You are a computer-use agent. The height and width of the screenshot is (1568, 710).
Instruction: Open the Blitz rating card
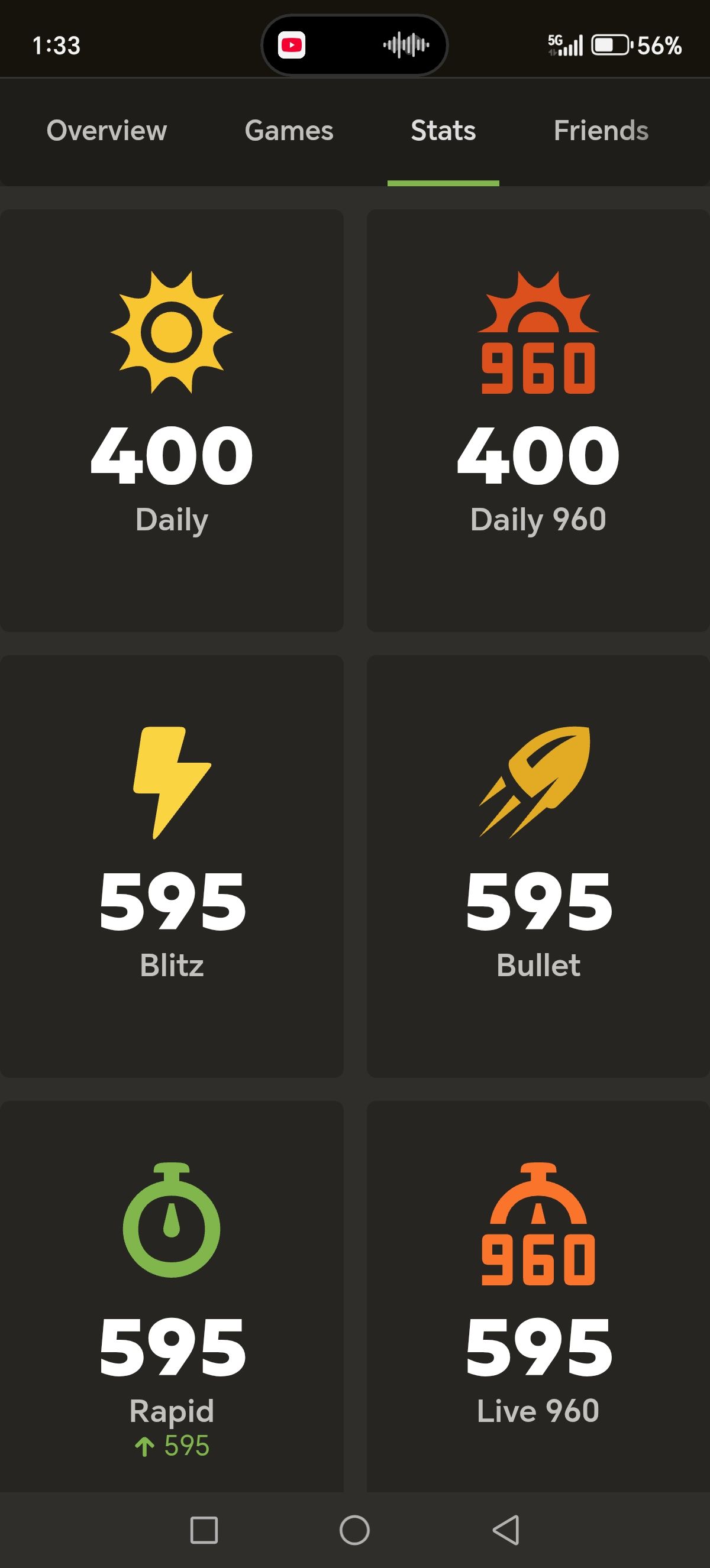coord(172,866)
